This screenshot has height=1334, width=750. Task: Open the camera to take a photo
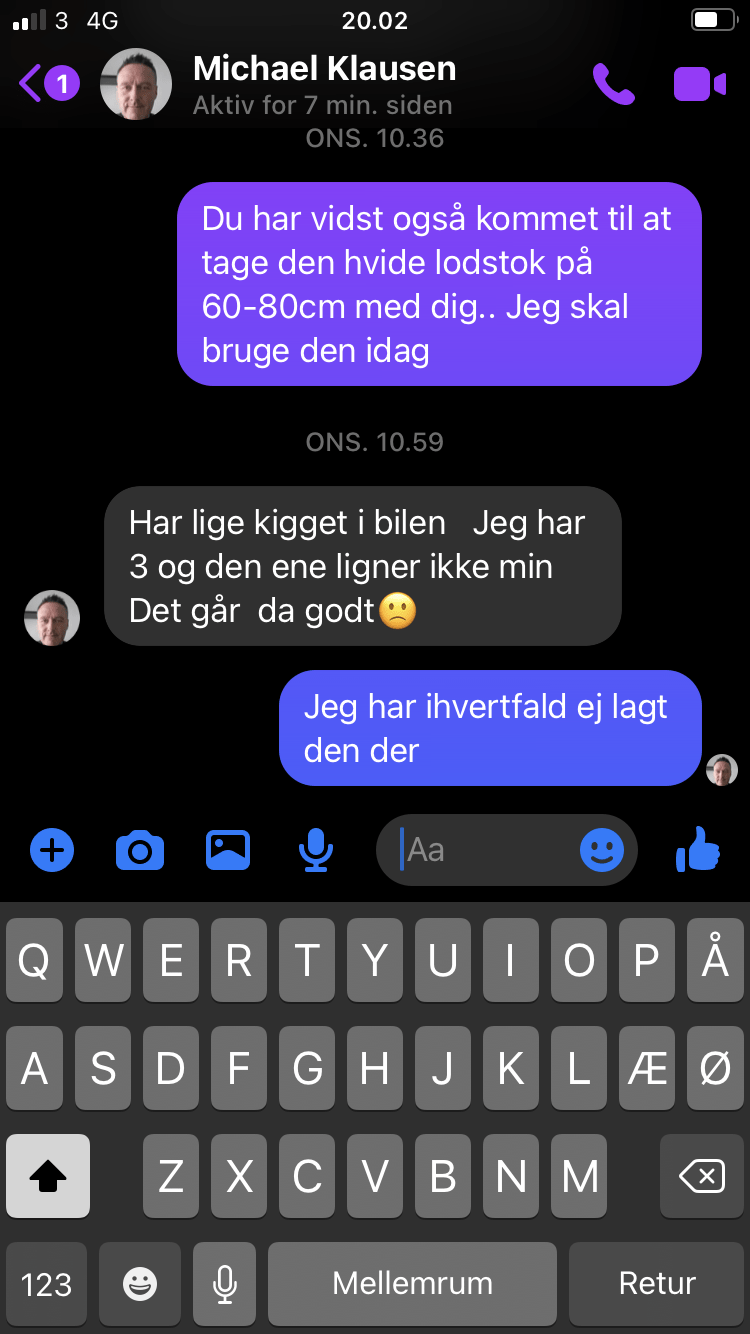point(140,851)
